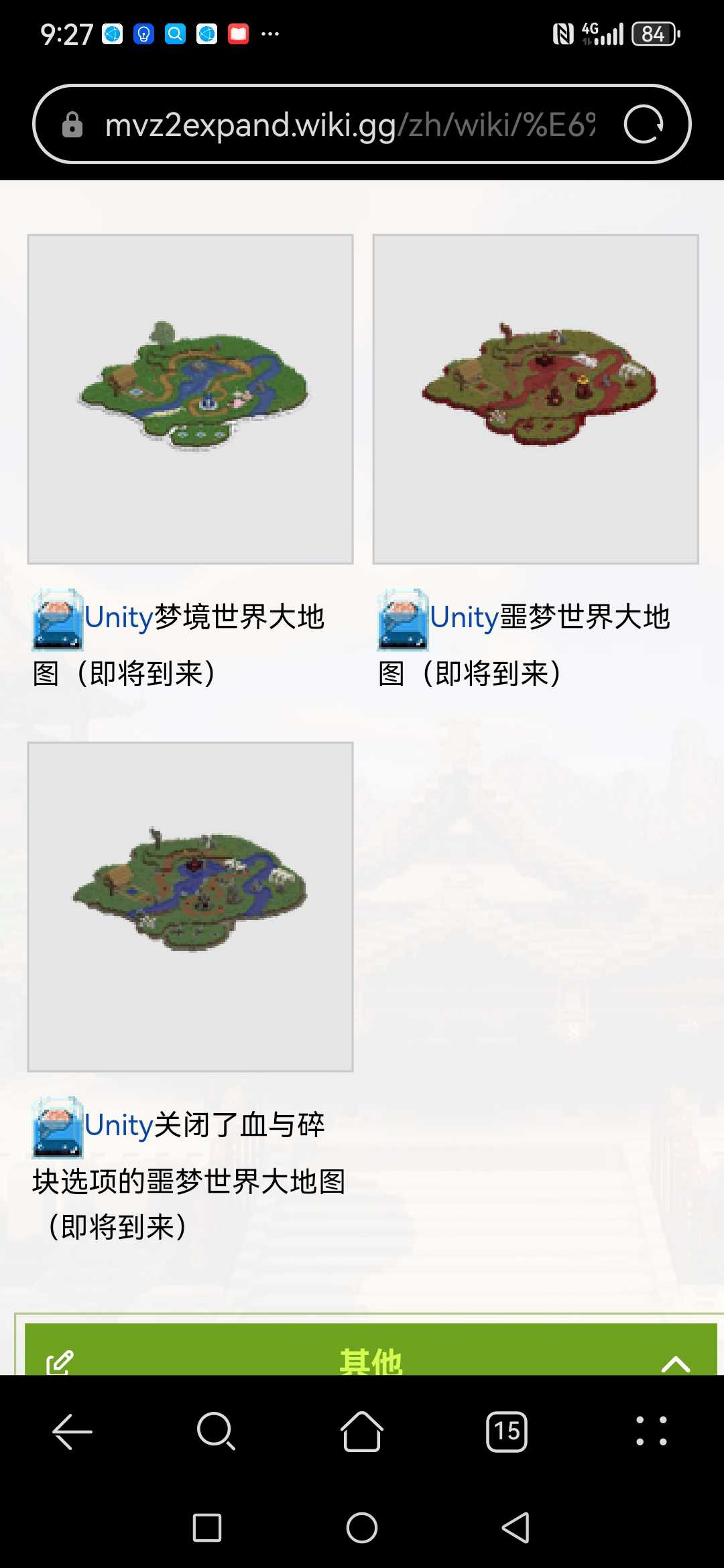
Task: Open recent apps from the system bar
Action: (x=207, y=1528)
